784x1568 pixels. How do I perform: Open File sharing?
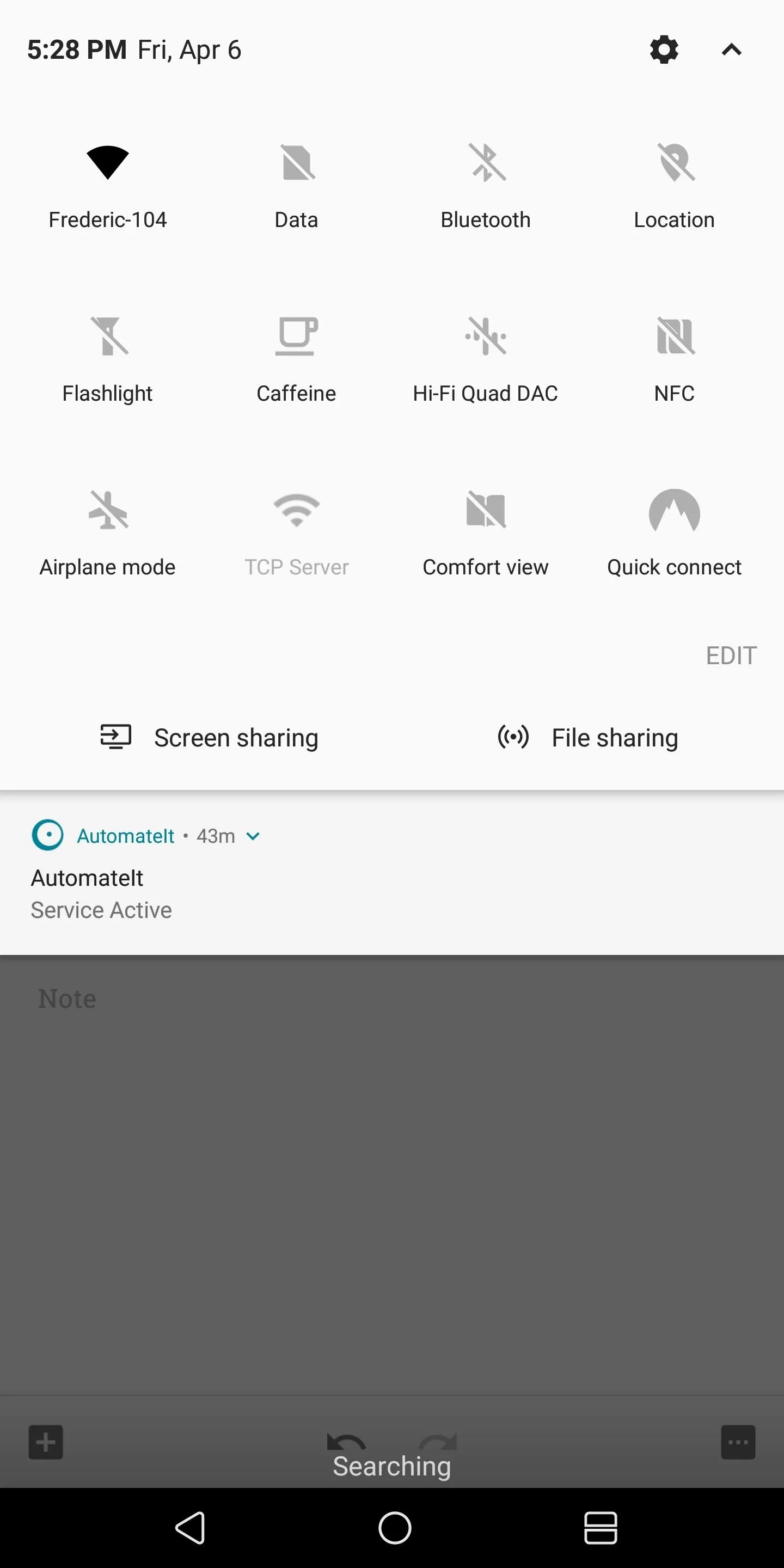click(x=587, y=737)
